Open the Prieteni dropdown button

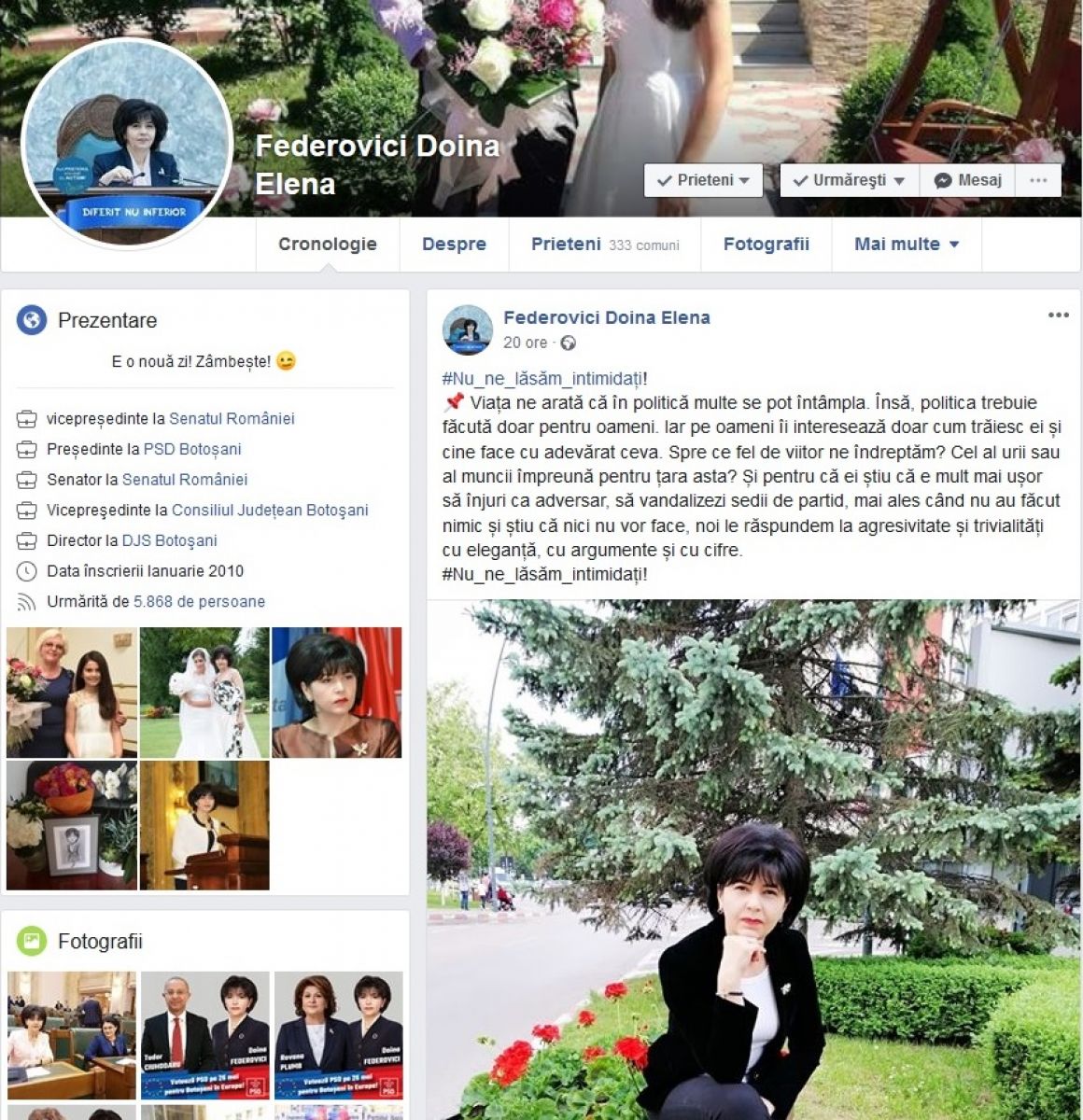[x=703, y=180]
